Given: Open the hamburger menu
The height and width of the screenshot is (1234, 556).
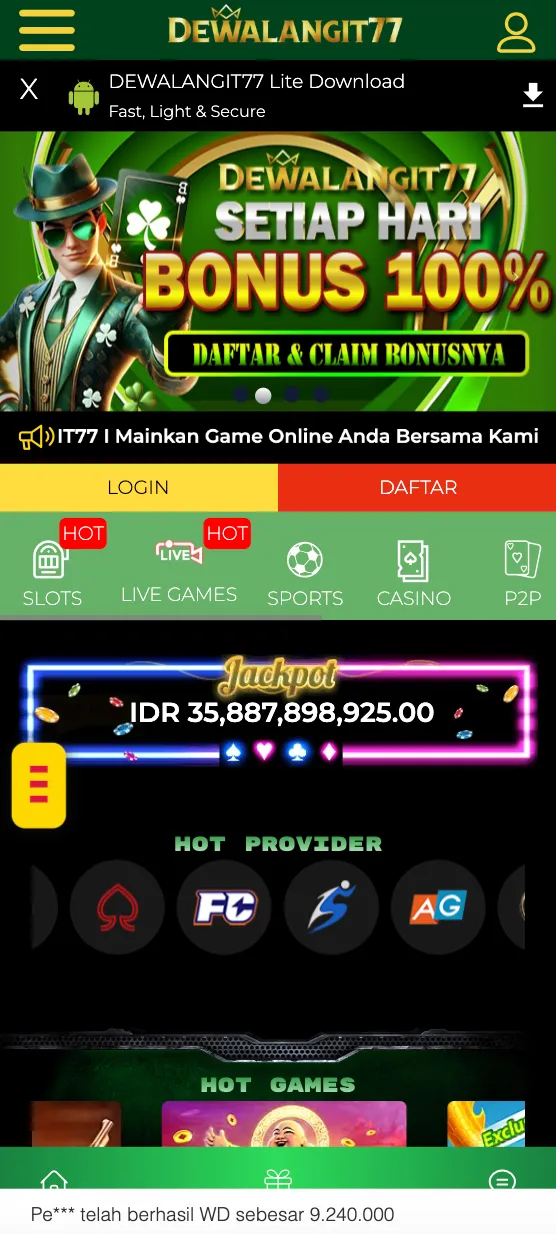Looking at the screenshot, I should click(x=46, y=31).
